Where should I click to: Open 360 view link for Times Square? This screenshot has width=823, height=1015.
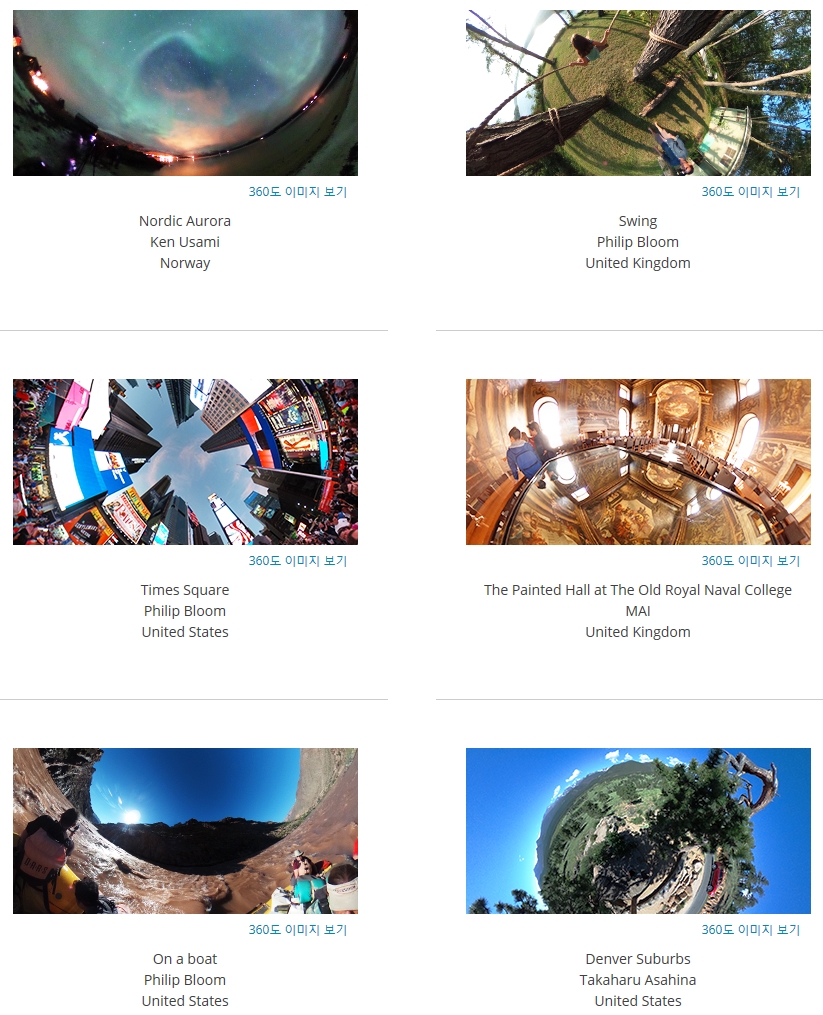[297, 561]
